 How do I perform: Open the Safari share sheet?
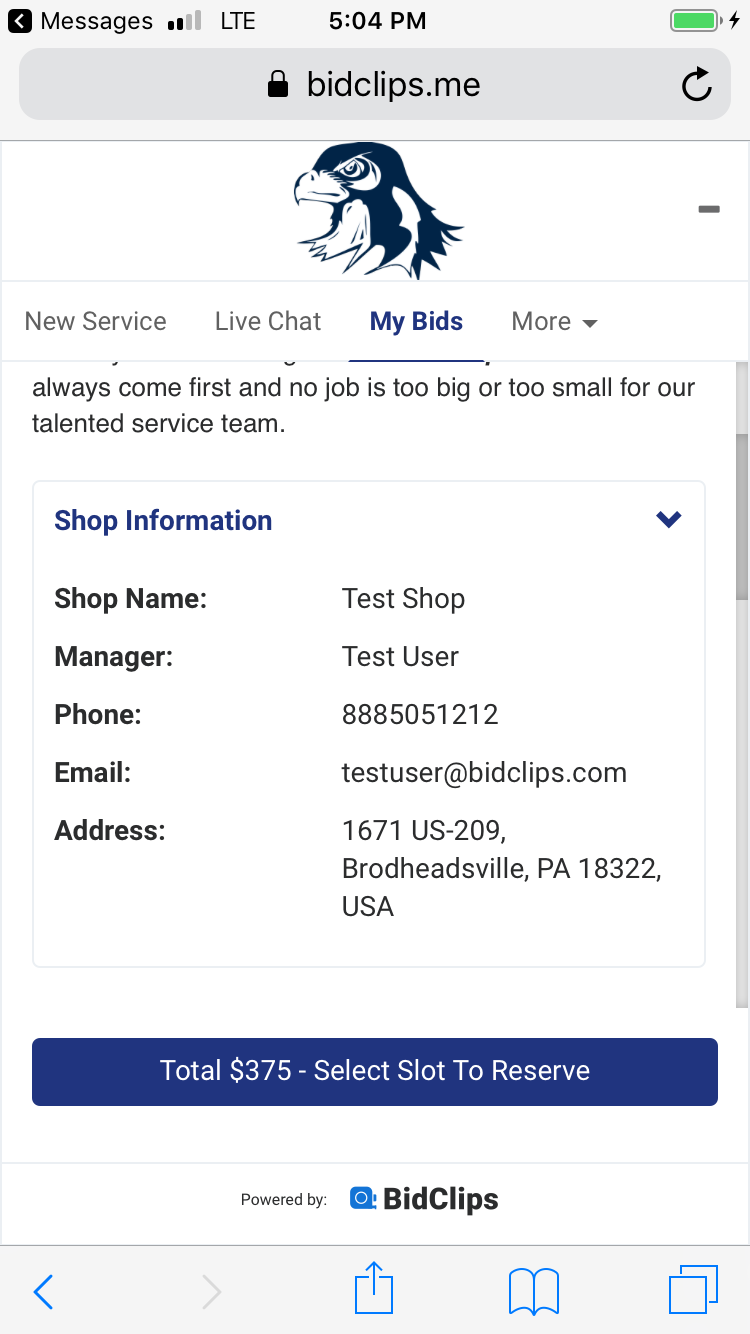click(375, 1288)
